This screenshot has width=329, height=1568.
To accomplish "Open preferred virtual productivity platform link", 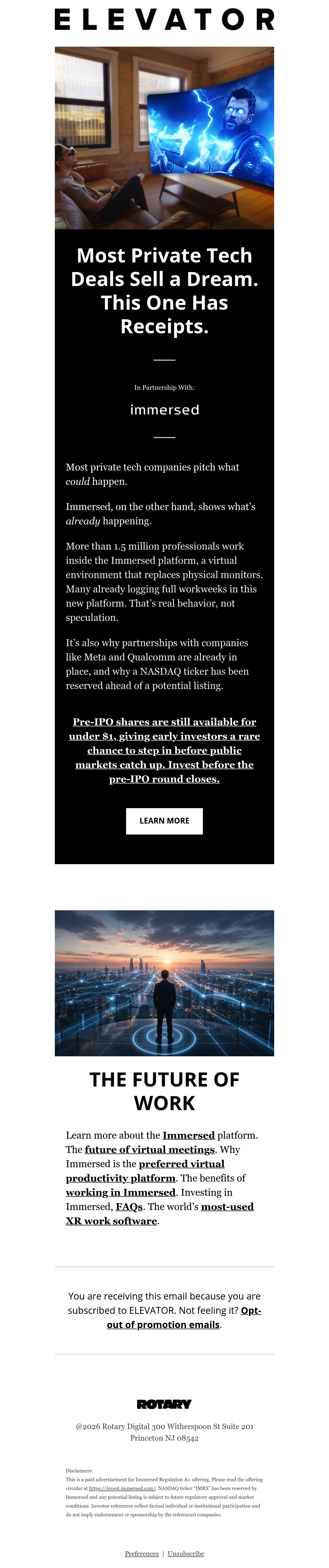I will [x=145, y=1171].
